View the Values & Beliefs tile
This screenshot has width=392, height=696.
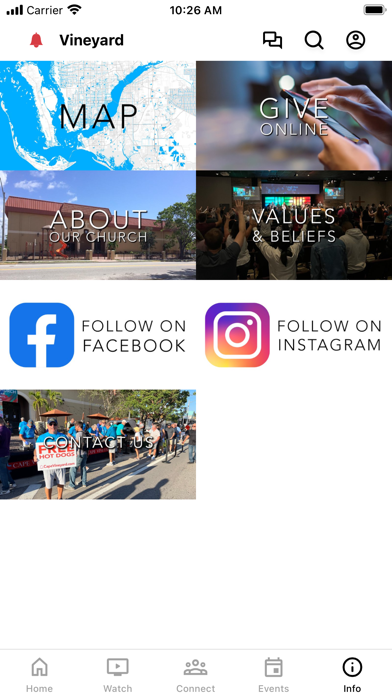294,225
